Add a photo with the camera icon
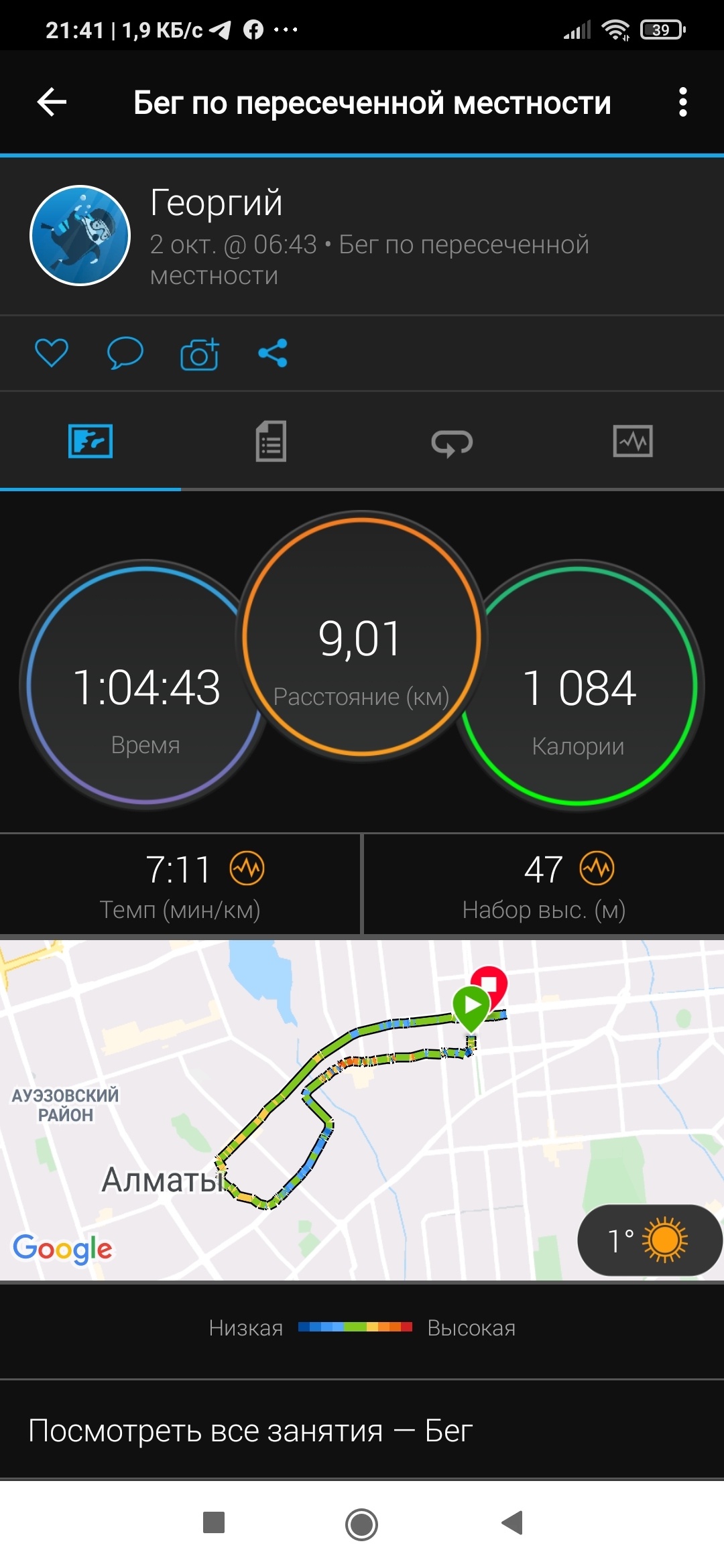The width and height of the screenshot is (724, 1568). [200, 354]
